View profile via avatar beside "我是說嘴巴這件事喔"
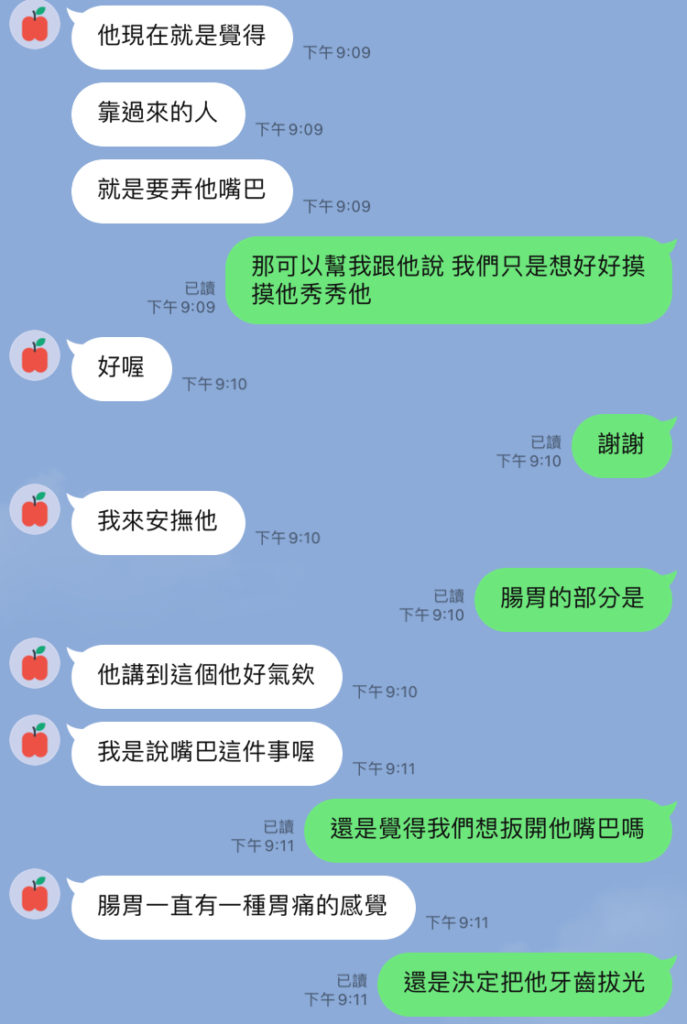This screenshot has width=687, height=1024. click(x=35, y=740)
